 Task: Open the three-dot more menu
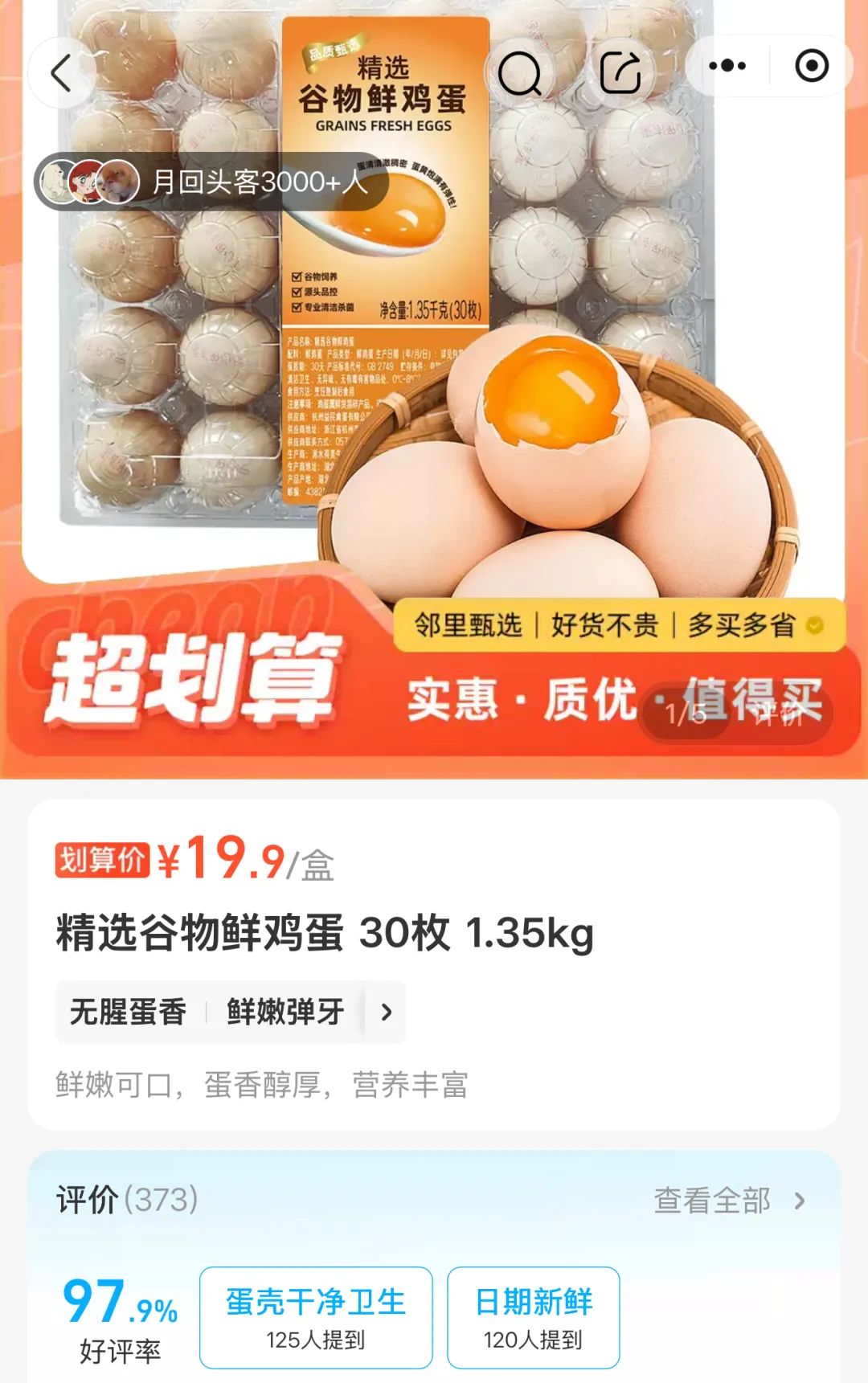click(x=727, y=66)
